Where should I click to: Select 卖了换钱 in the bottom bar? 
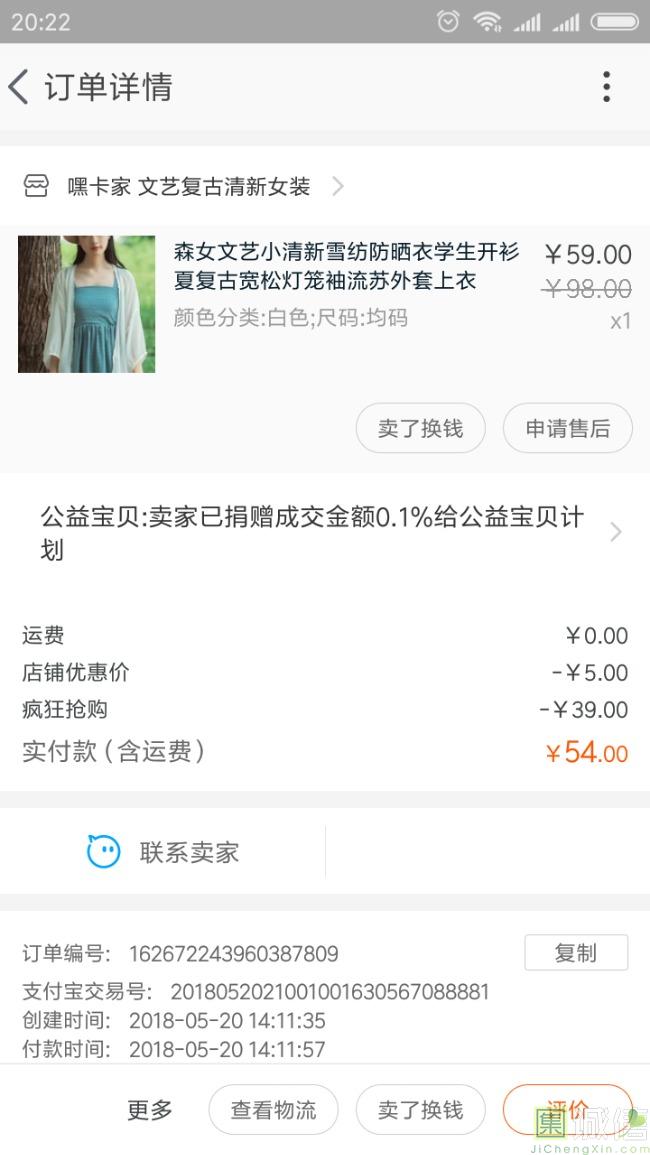(x=420, y=1109)
